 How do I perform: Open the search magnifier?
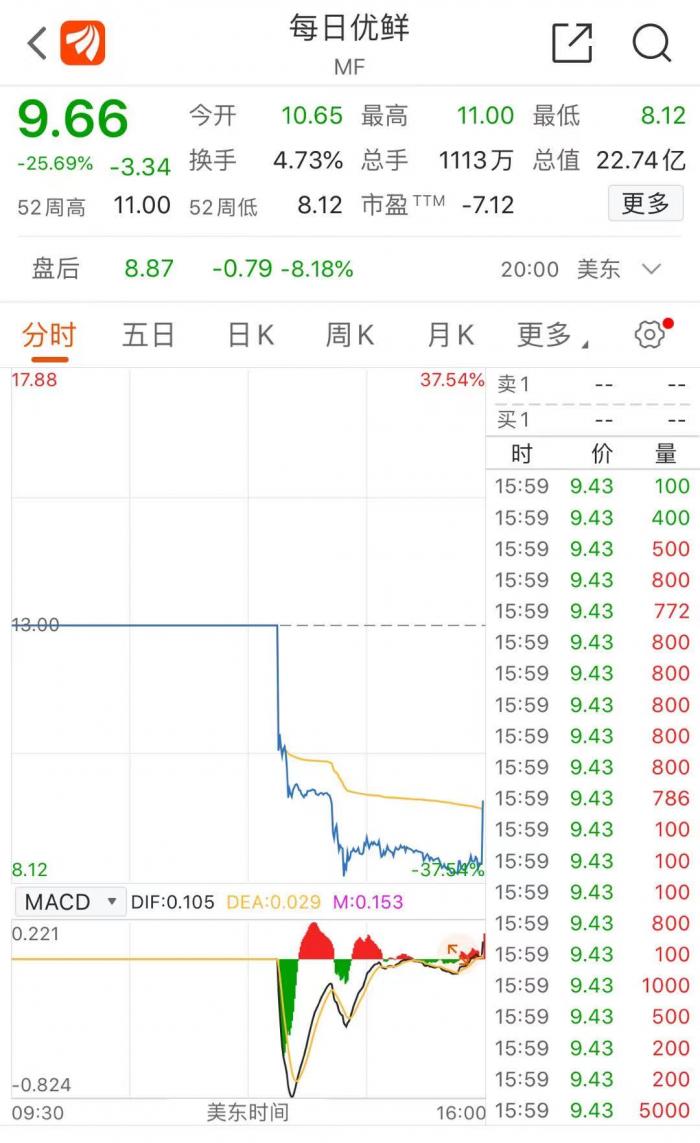651,44
